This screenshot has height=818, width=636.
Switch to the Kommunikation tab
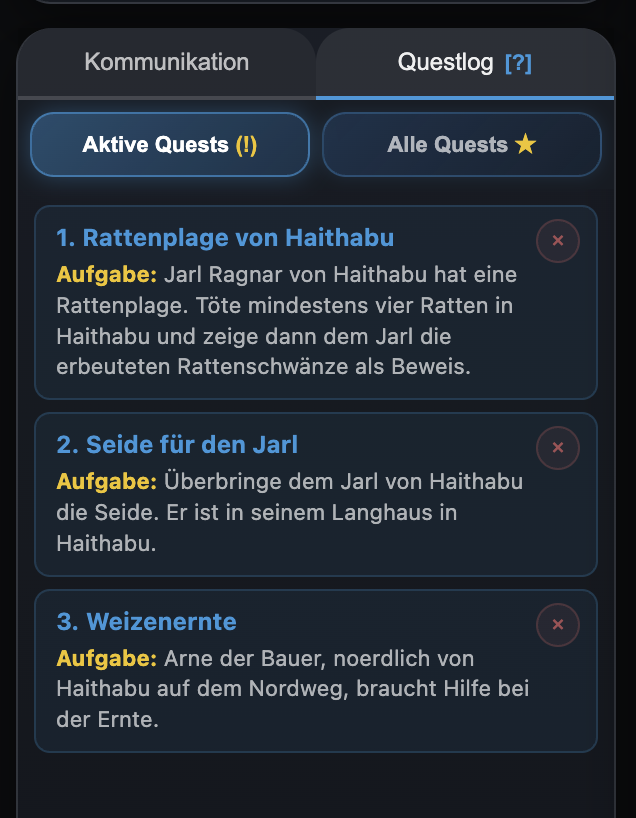166,62
